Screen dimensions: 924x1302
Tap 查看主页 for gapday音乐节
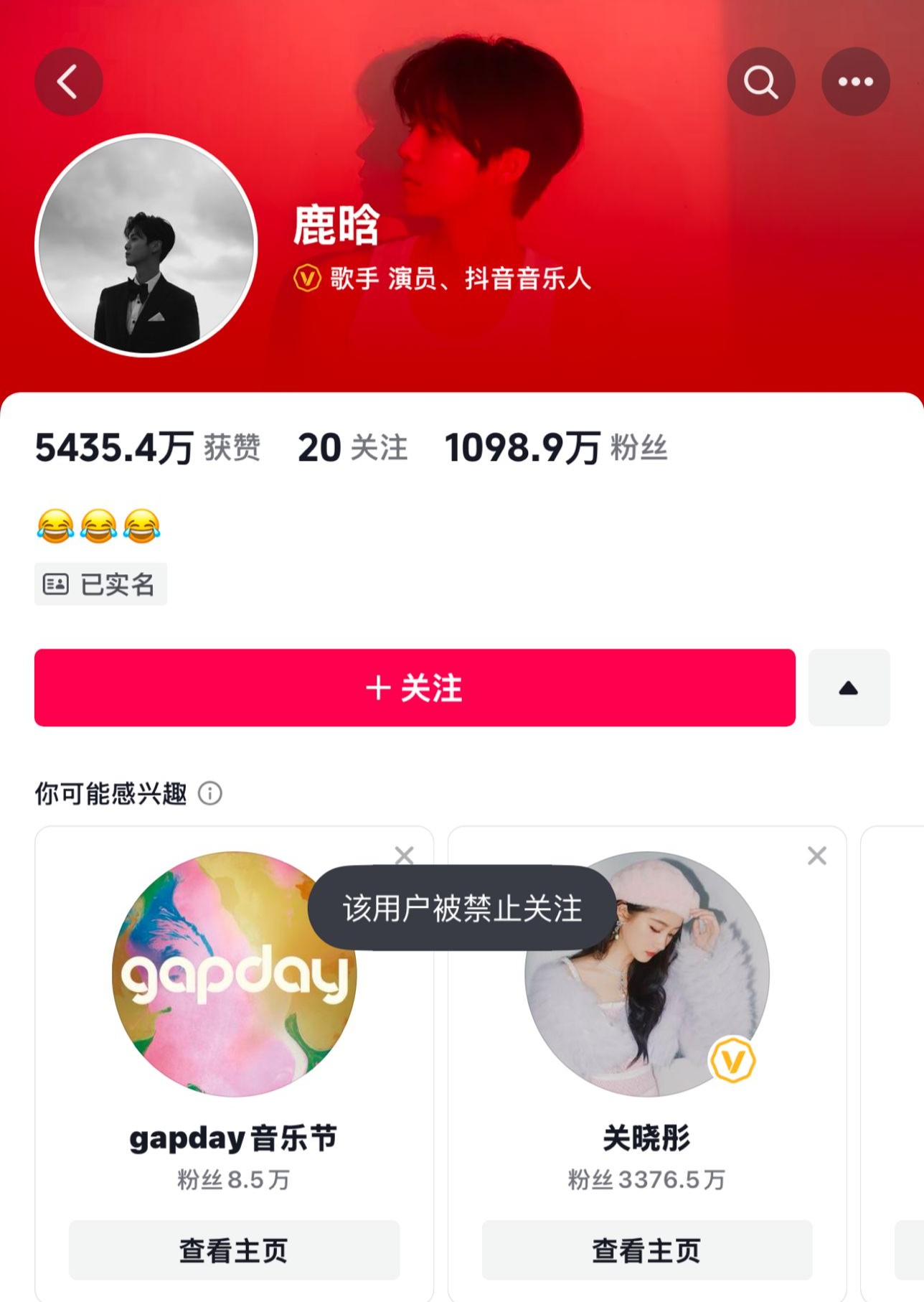coord(234,1250)
